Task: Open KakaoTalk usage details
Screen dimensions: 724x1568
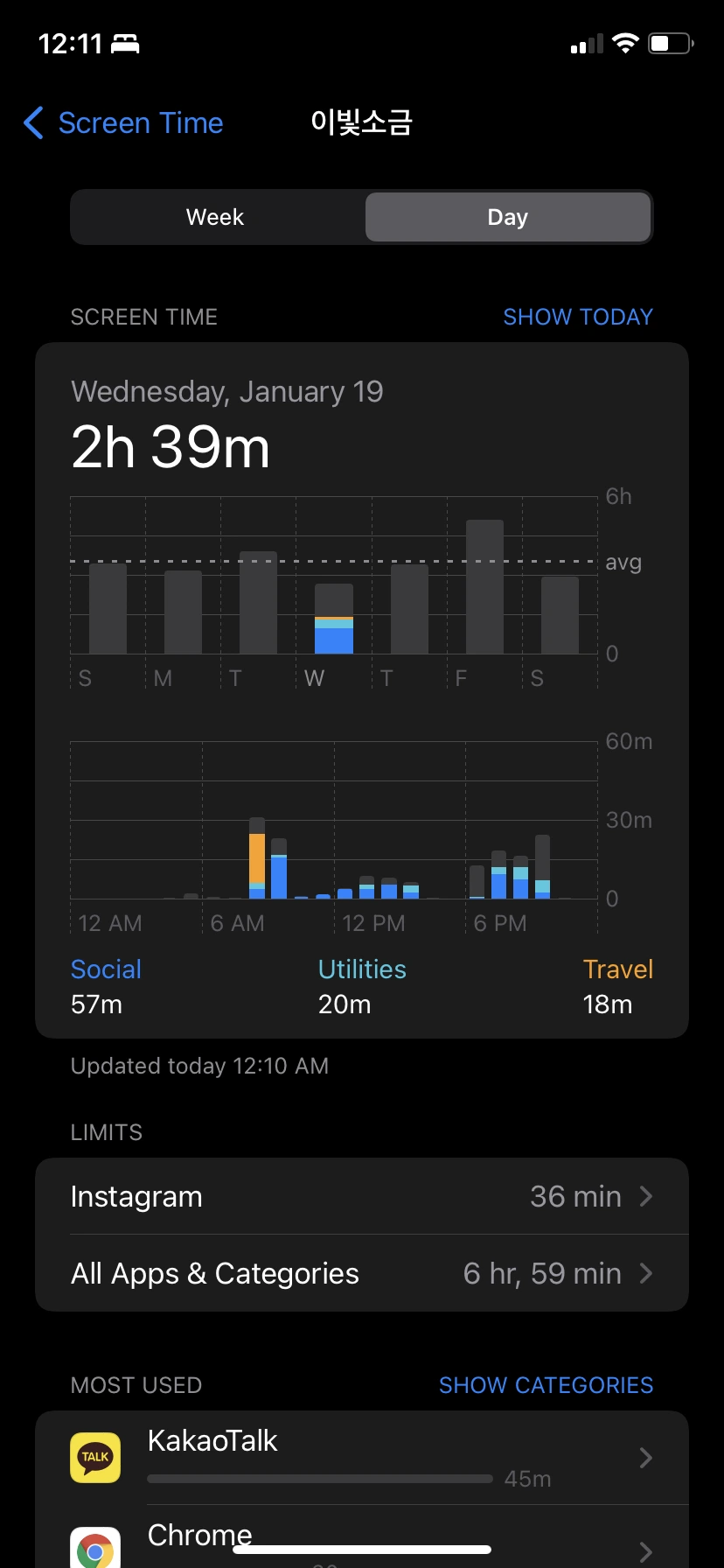Action: coord(362,1458)
